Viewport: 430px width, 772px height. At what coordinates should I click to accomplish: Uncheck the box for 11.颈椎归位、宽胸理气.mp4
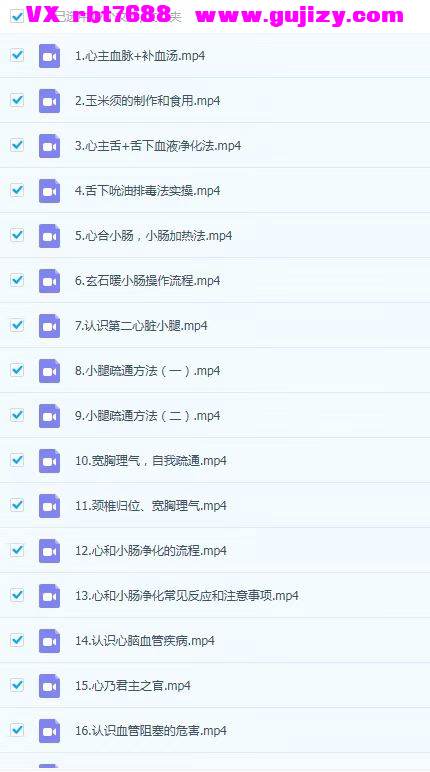click(x=17, y=505)
